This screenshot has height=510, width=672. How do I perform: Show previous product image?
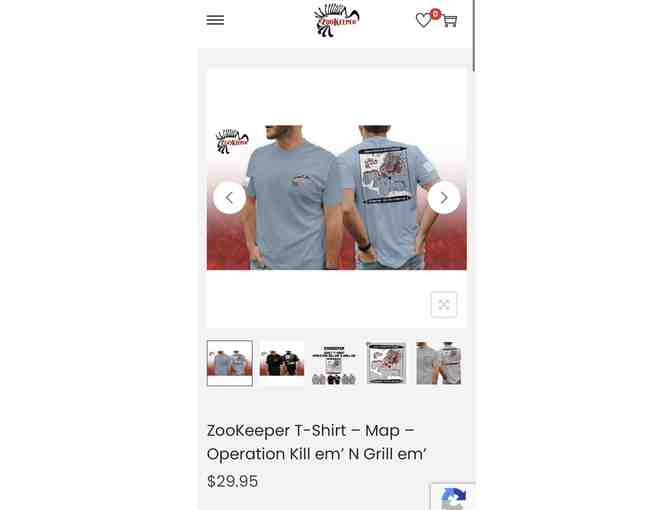click(229, 197)
